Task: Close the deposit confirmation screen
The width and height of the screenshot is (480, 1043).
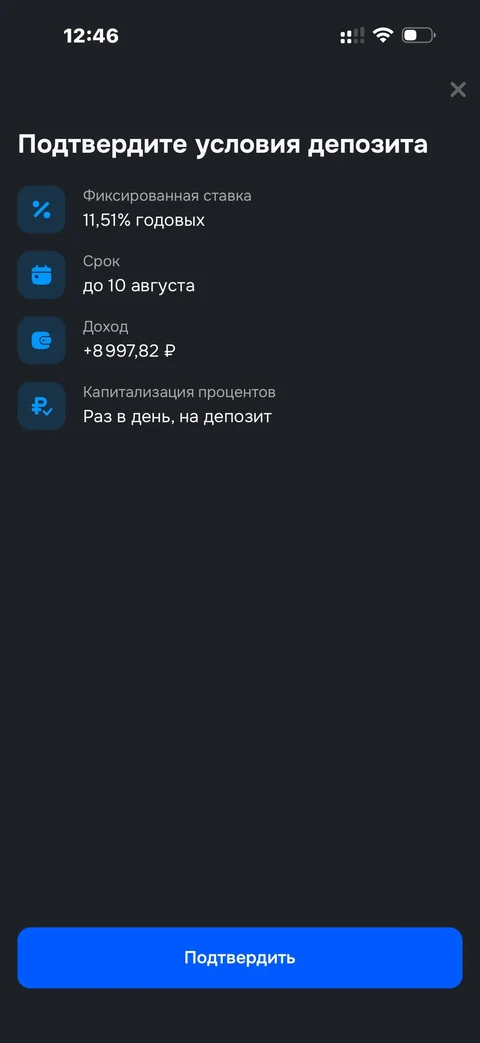Action: tap(457, 90)
